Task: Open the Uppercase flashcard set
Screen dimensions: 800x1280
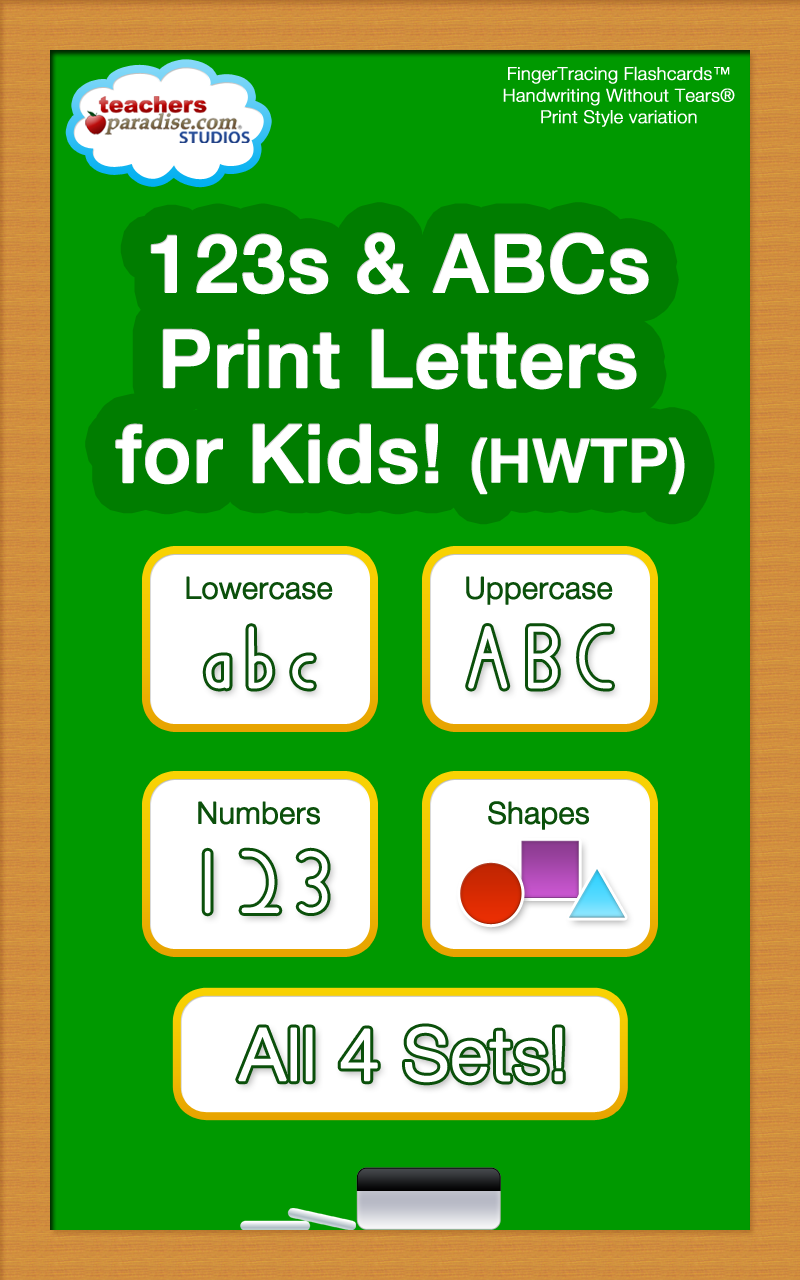Action: point(539,637)
